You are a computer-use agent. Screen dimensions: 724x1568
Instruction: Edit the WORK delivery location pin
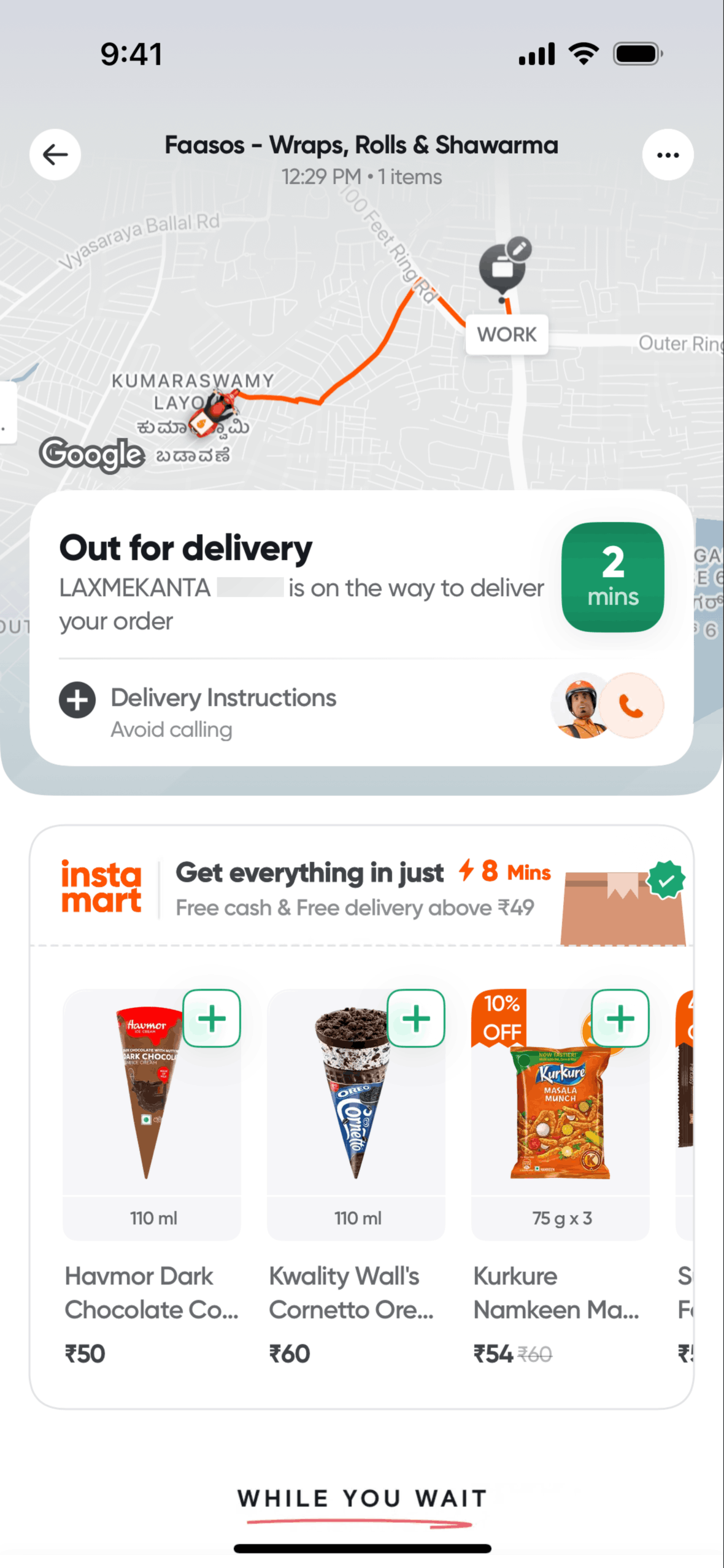[x=519, y=249]
